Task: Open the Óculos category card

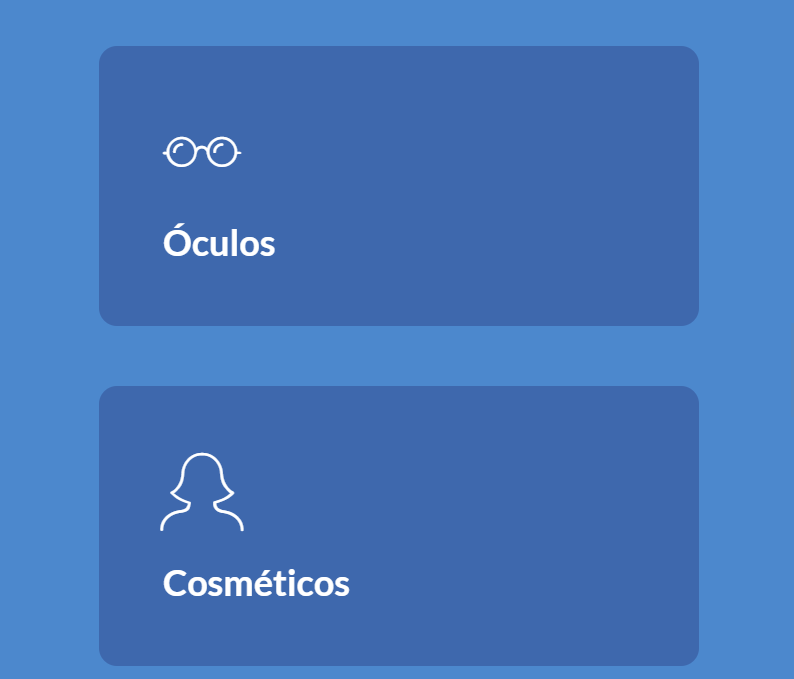Action: (x=398, y=186)
